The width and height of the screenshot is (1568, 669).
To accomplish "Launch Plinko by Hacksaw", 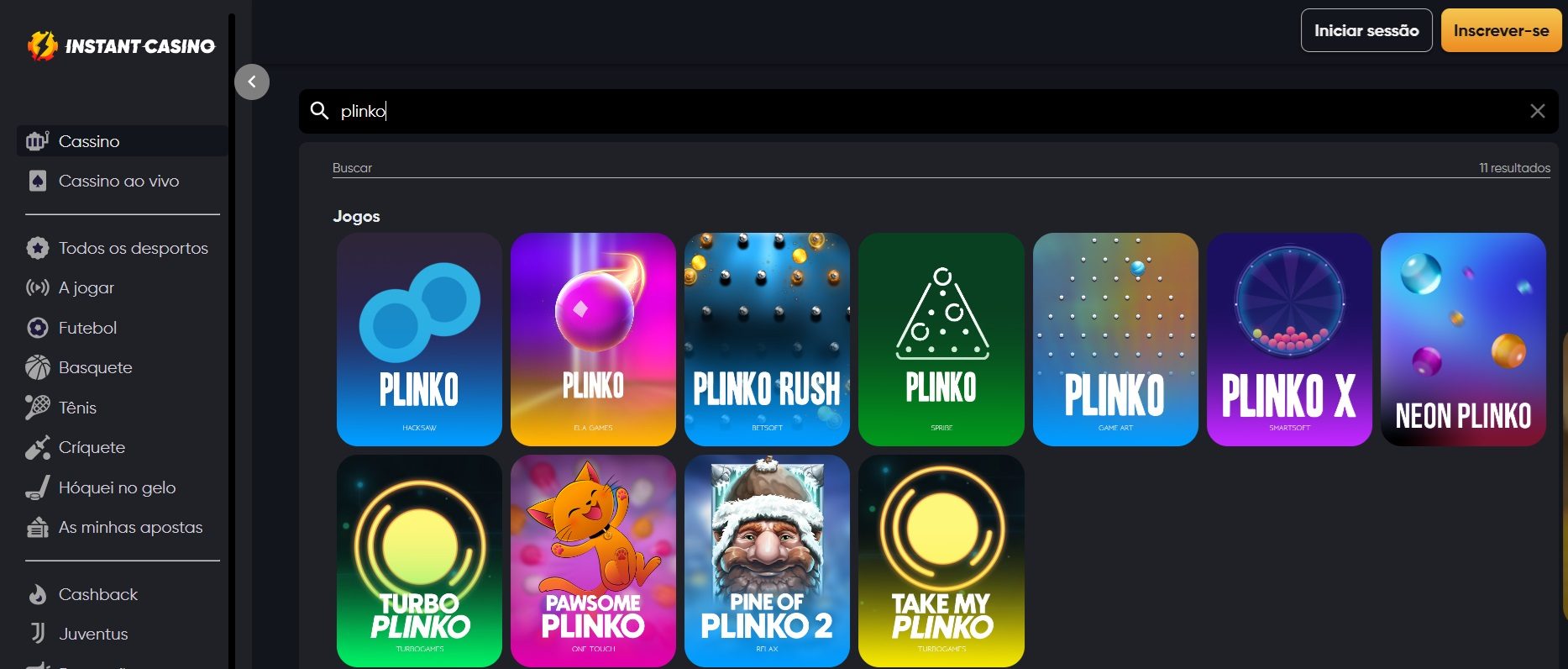I will tap(419, 339).
